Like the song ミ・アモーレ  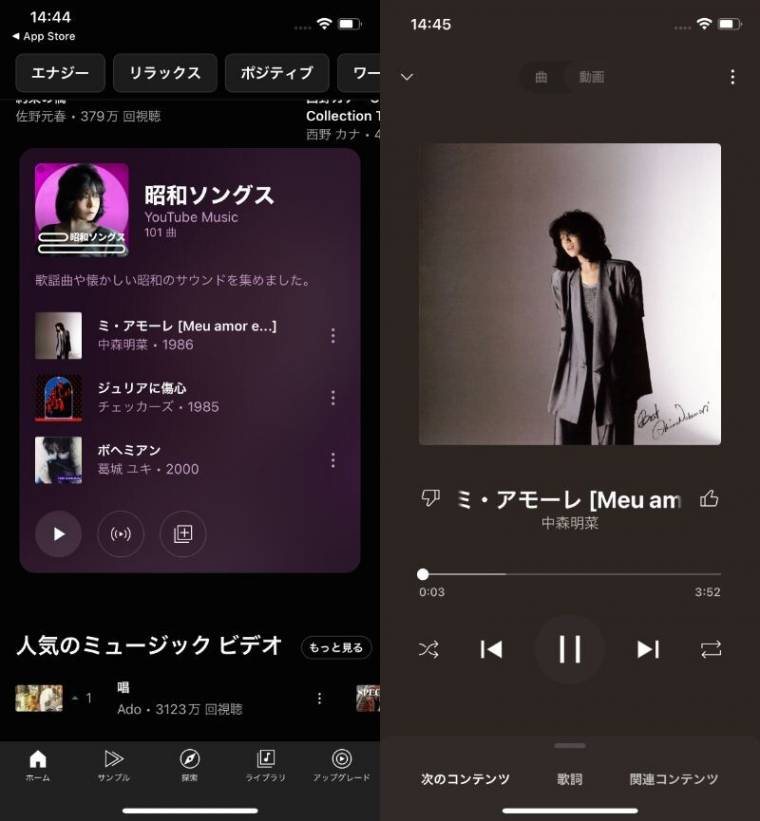(x=709, y=498)
